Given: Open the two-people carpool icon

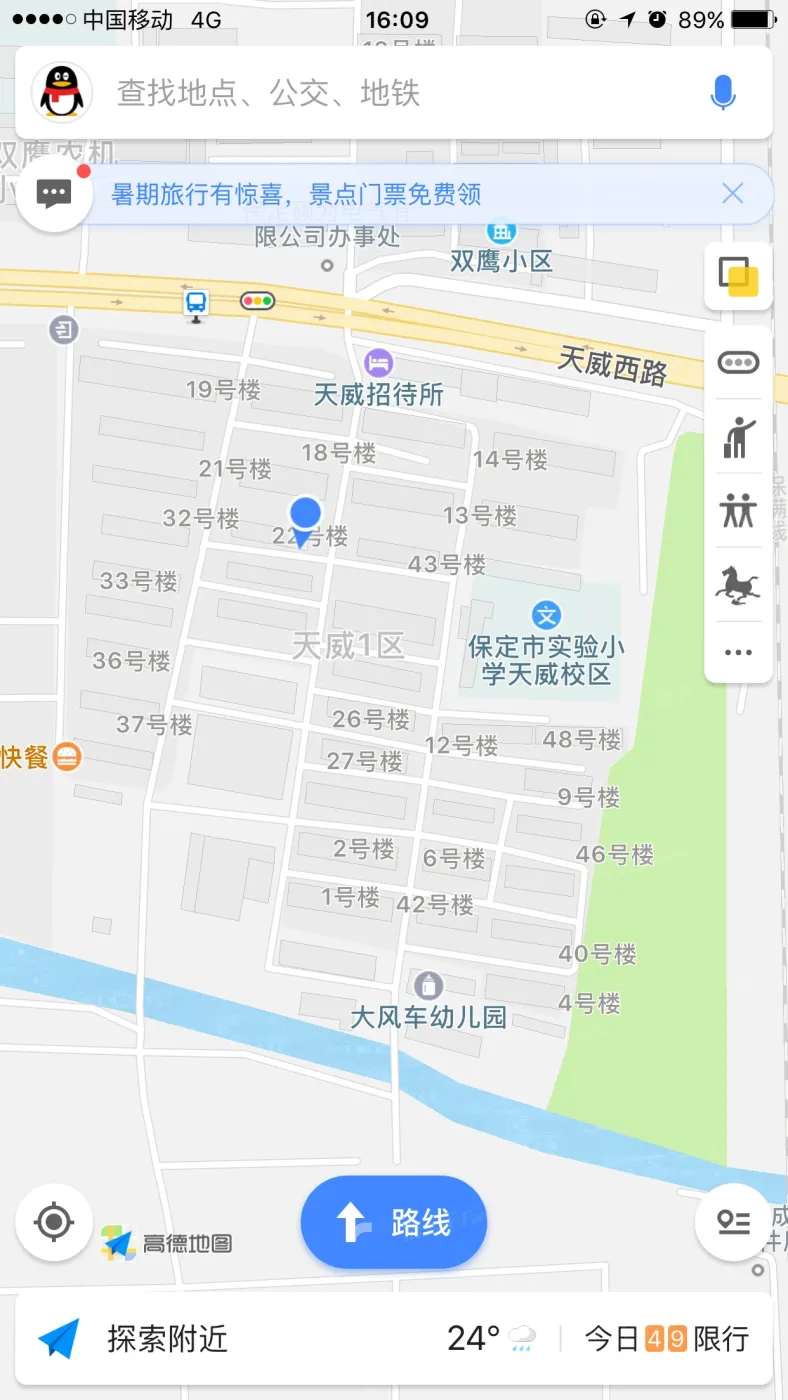Looking at the screenshot, I should coord(738,511).
